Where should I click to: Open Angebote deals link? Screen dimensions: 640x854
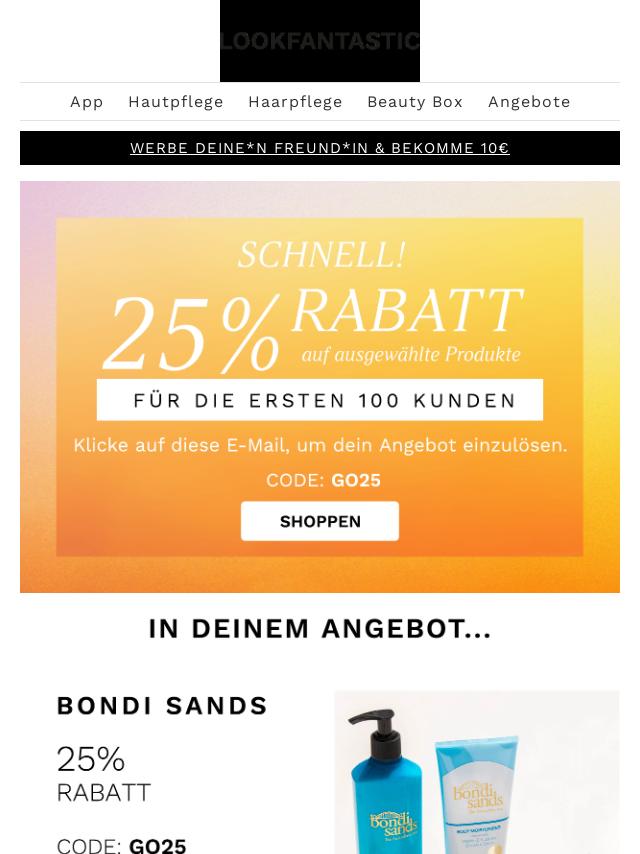tap(529, 102)
